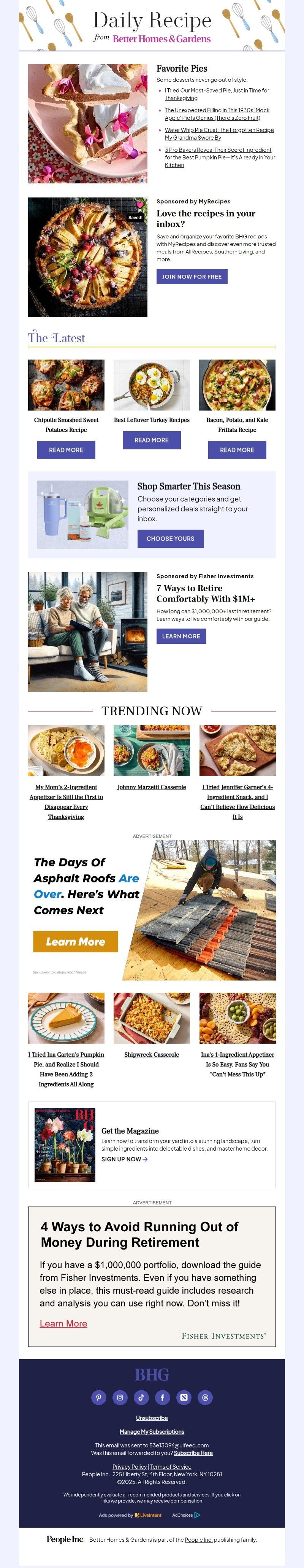This screenshot has width=304, height=1568.
Task: Open the Instagram icon in footer
Action: [120, 1398]
